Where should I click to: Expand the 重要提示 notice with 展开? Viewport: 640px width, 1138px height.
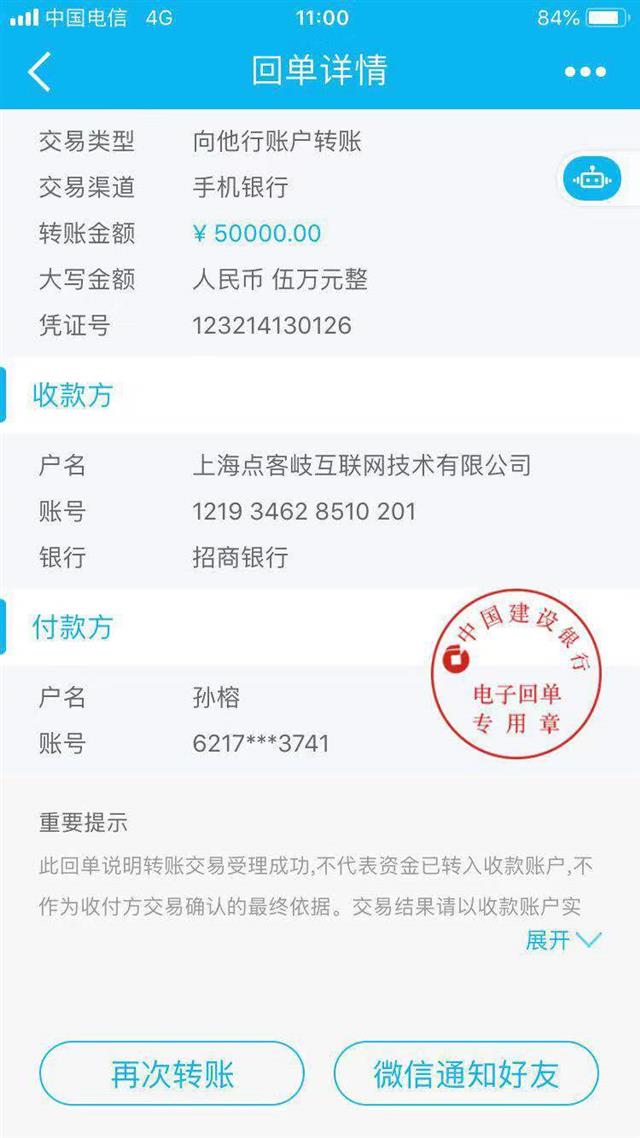pyautogui.click(x=564, y=940)
